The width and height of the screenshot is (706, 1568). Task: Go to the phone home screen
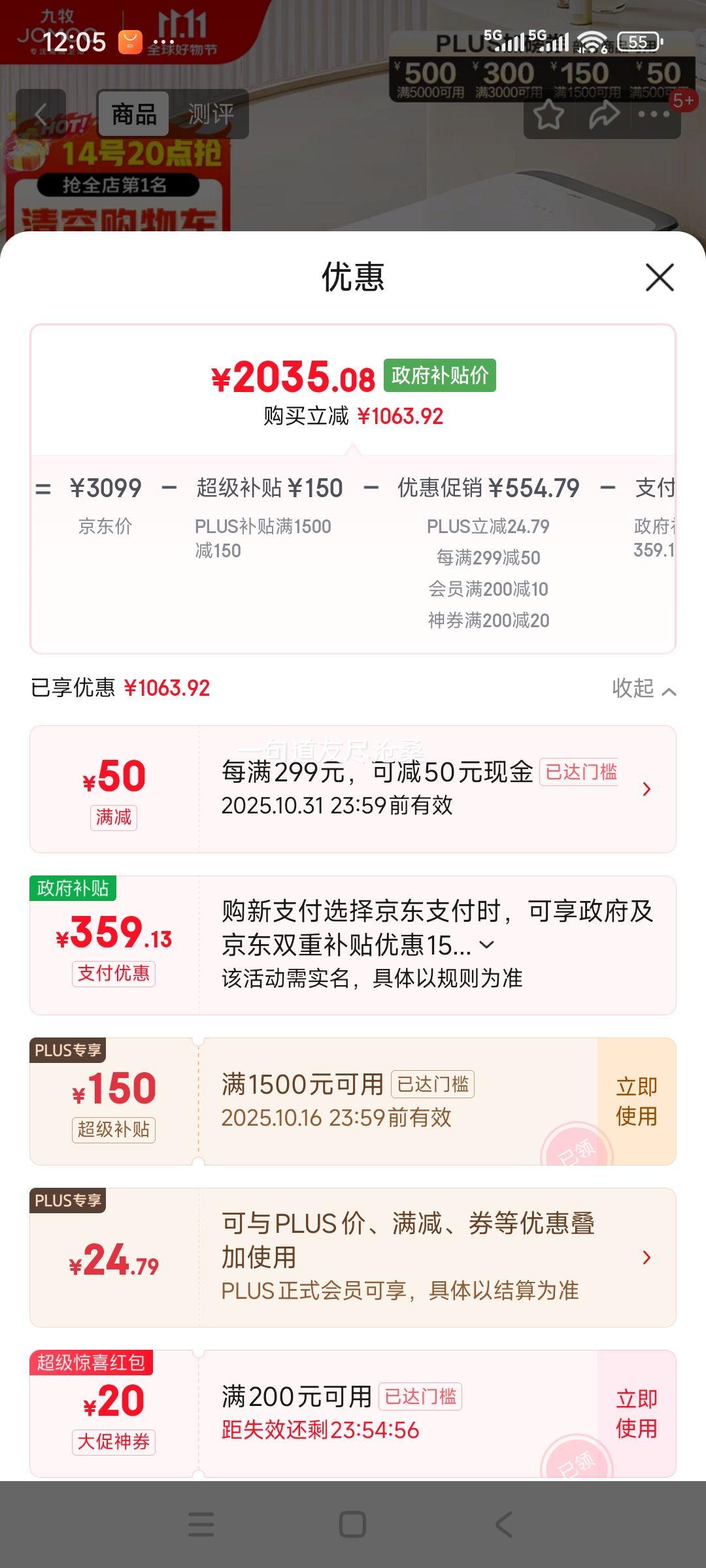352,1525
